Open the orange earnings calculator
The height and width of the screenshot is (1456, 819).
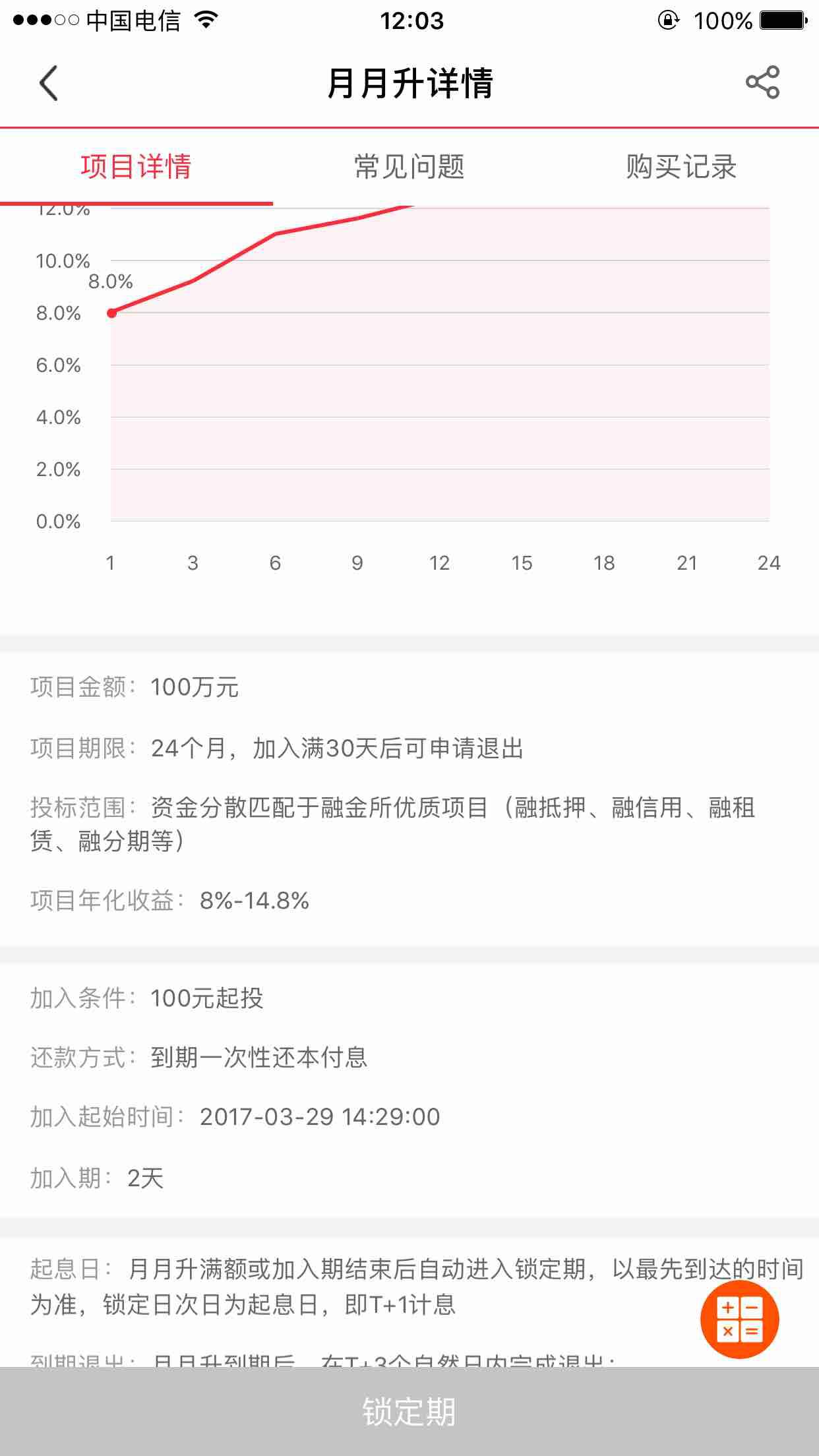tap(739, 1319)
